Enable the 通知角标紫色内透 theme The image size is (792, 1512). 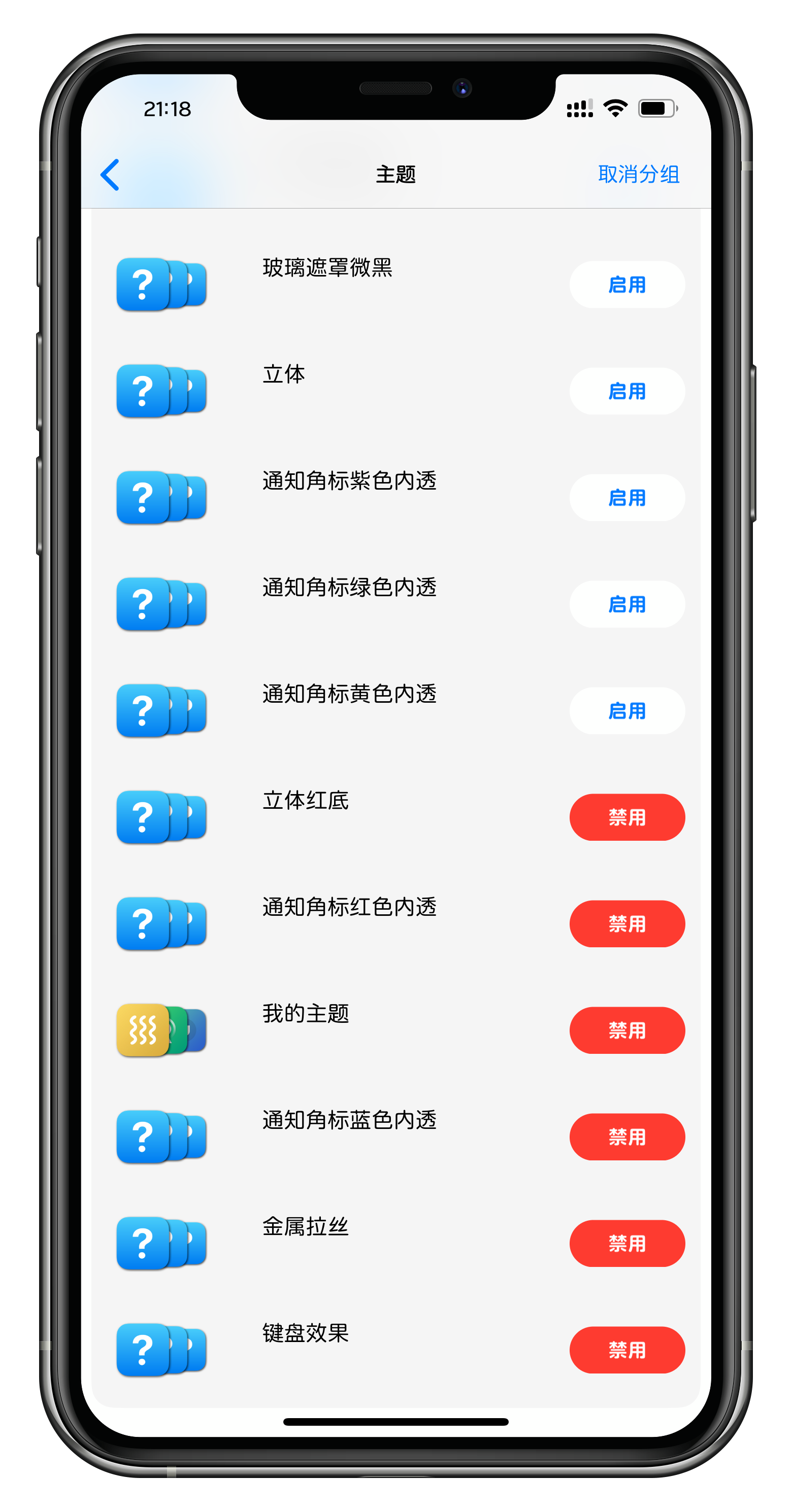(626, 498)
